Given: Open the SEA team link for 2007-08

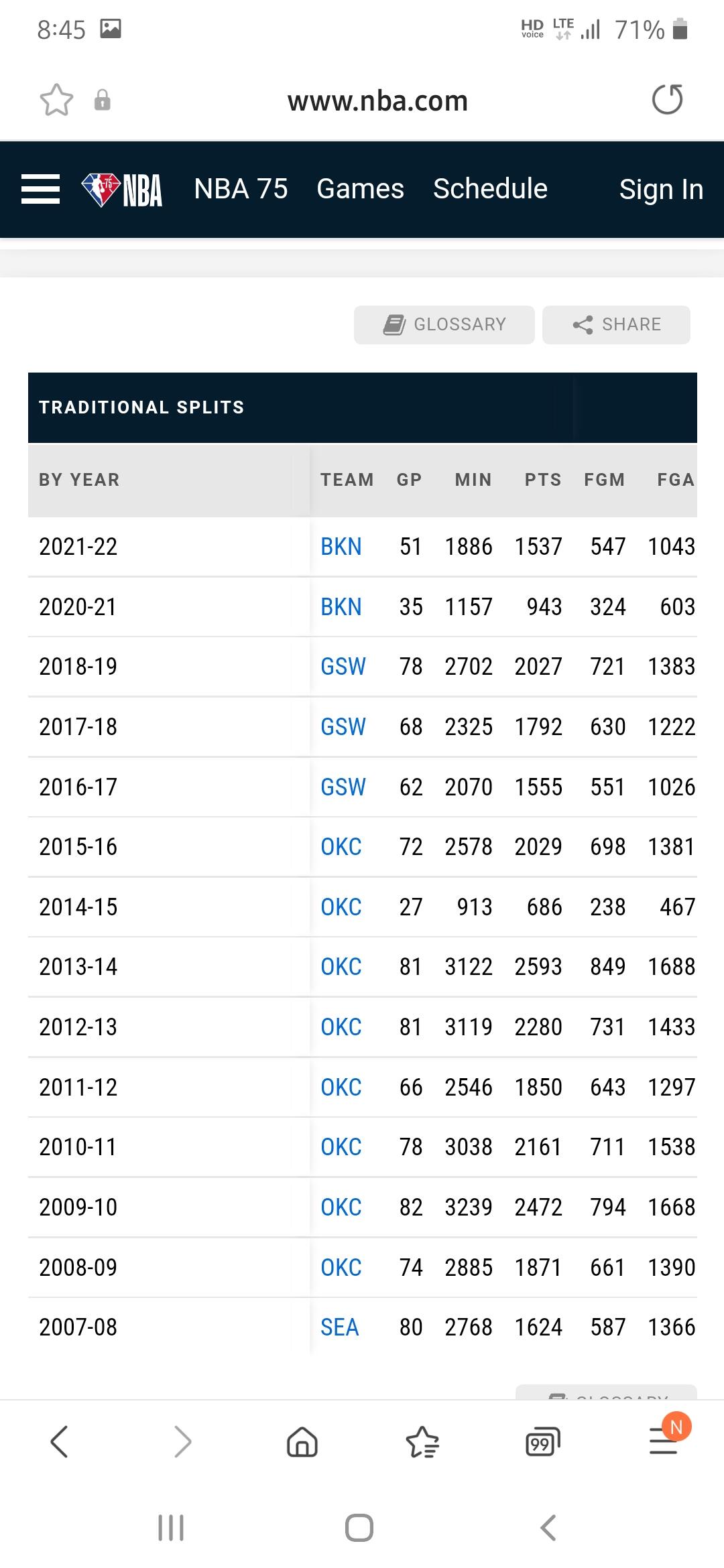Looking at the screenshot, I should pyautogui.click(x=339, y=1327).
